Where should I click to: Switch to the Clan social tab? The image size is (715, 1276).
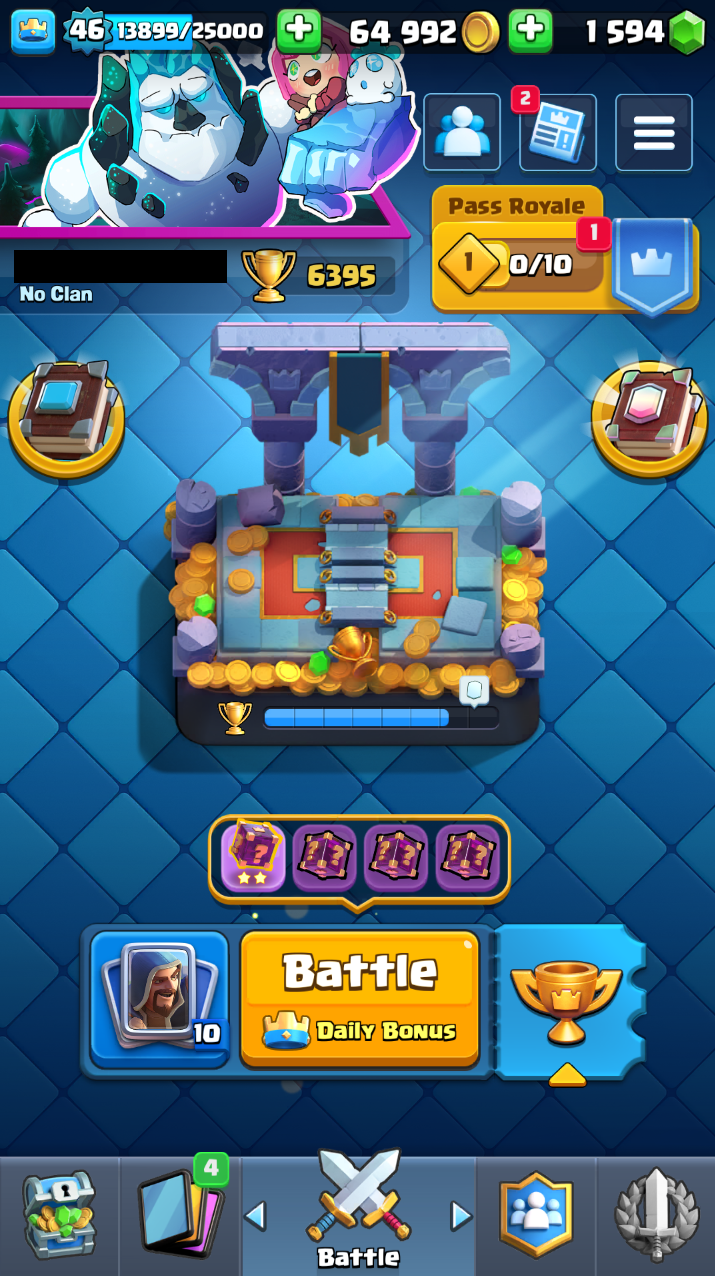[x=536, y=1215]
